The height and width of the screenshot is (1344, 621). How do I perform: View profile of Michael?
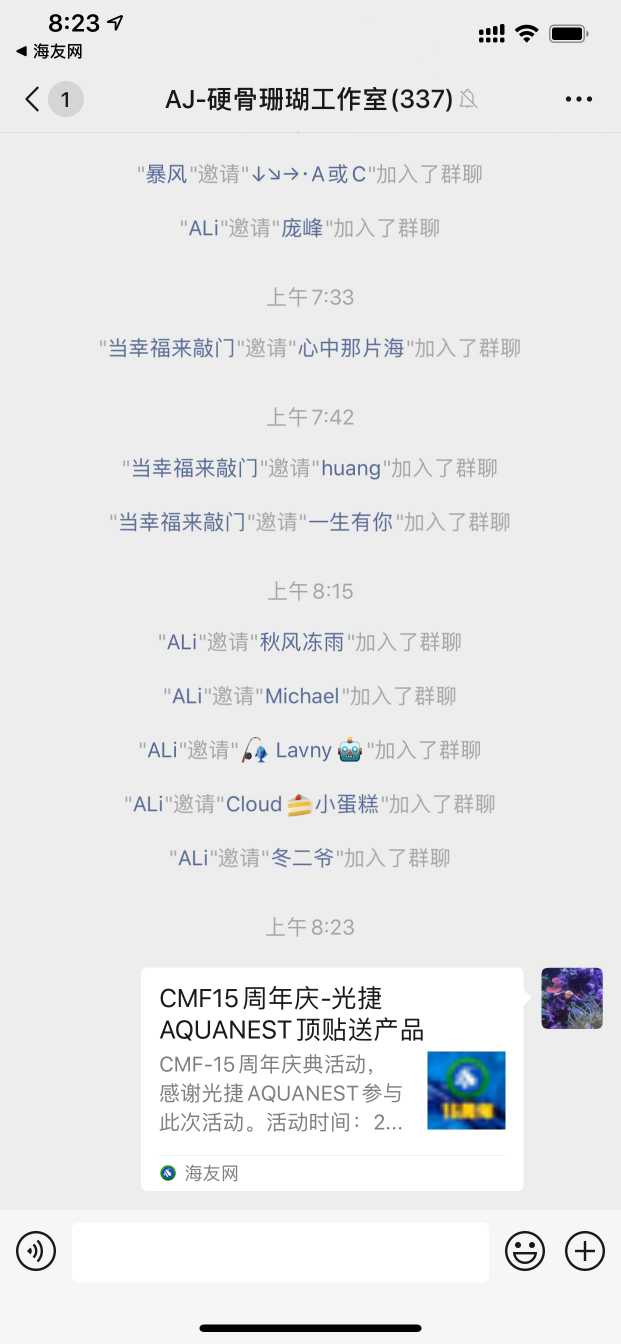(302, 696)
